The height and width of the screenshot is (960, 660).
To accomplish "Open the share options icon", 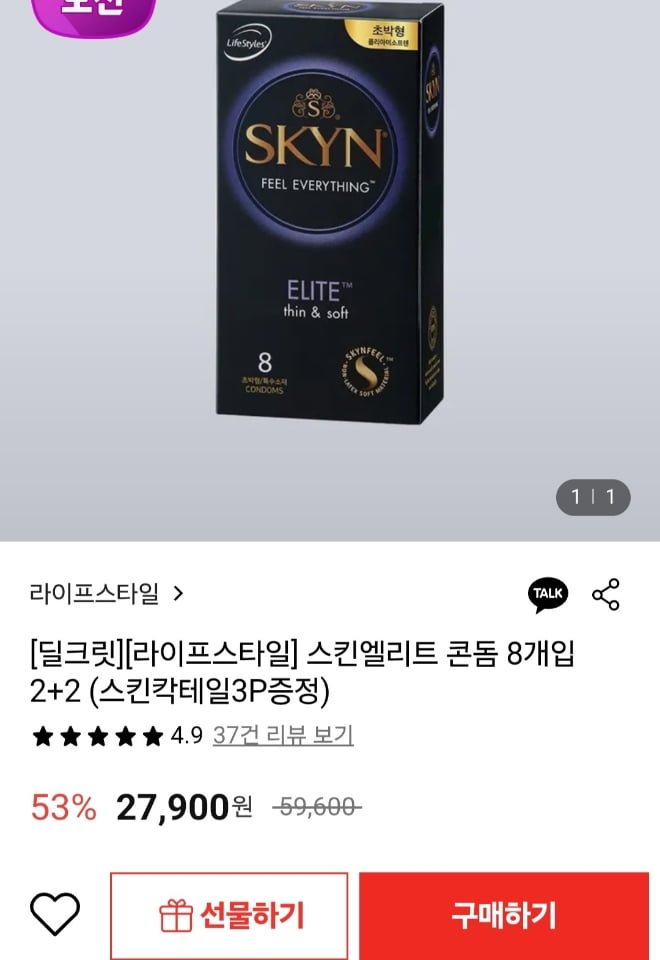I will 606,594.
